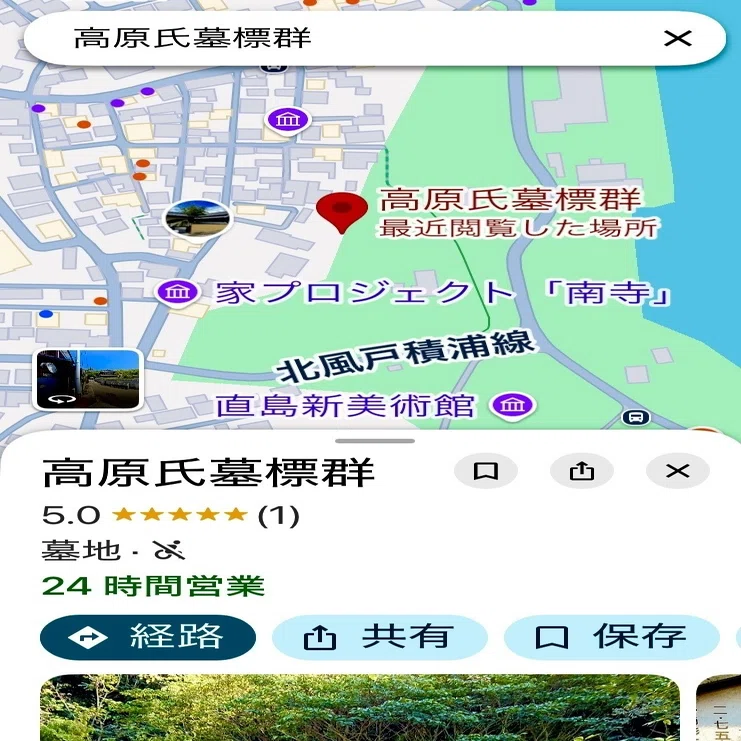741x741 pixels.
Task: Close the place details panel
Action: click(678, 471)
